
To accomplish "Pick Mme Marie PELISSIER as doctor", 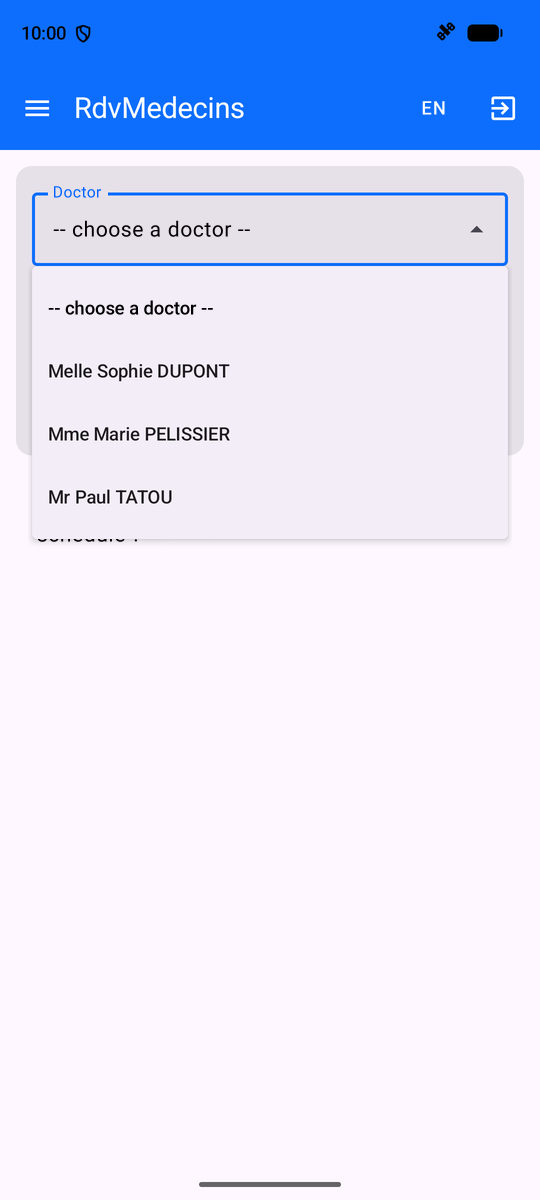I will point(270,434).
